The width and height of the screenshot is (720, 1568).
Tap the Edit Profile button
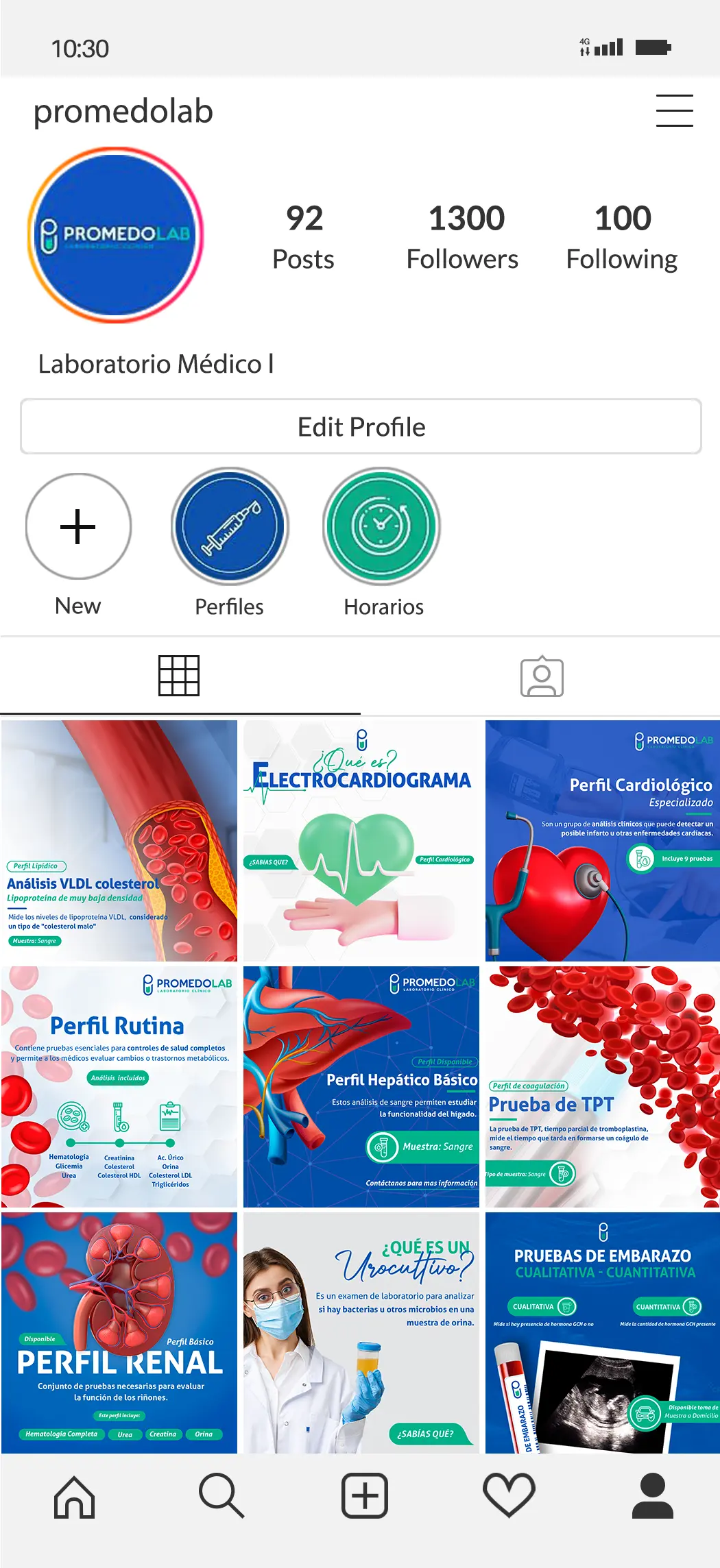[361, 426]
